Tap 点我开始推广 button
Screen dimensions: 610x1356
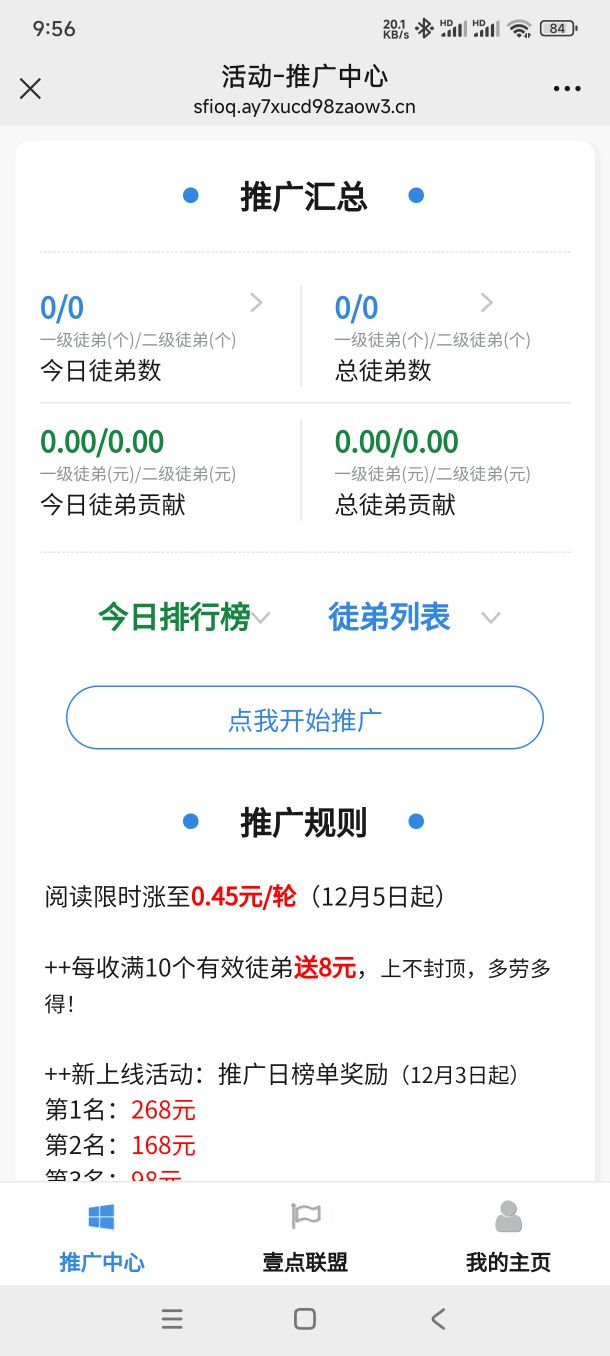tap(305, 718)
